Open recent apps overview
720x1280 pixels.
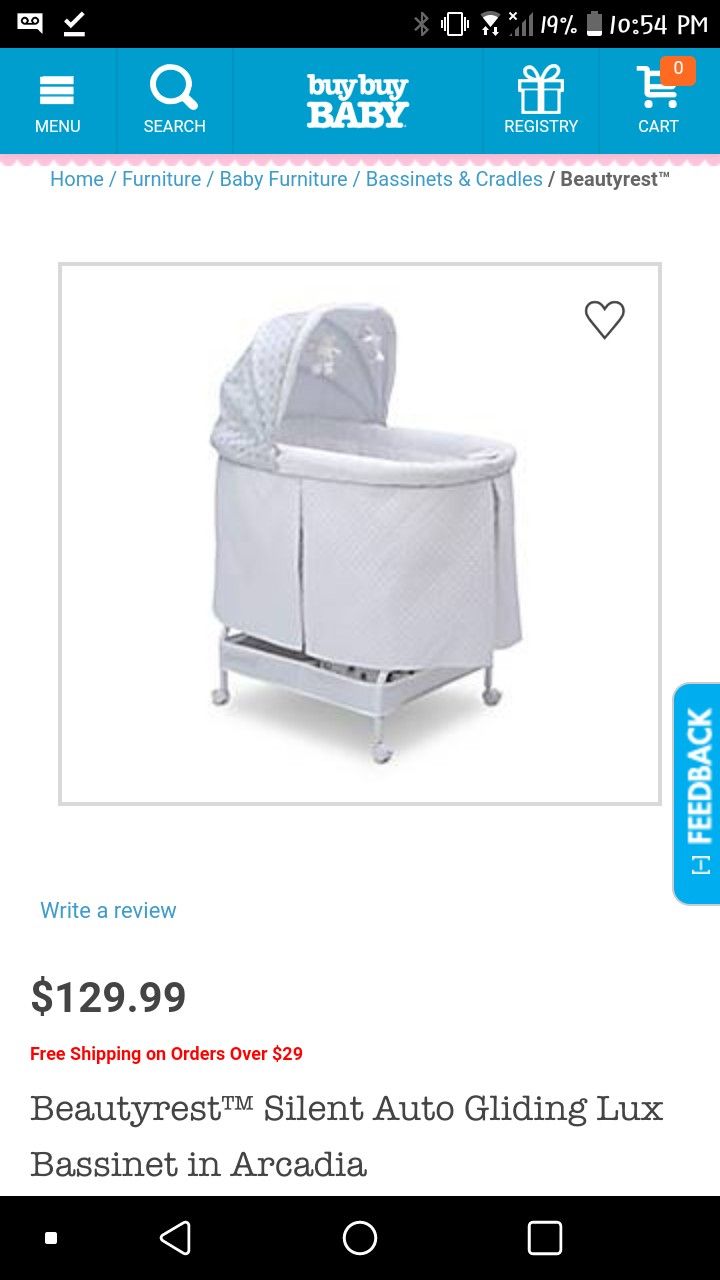(544, 1238)
